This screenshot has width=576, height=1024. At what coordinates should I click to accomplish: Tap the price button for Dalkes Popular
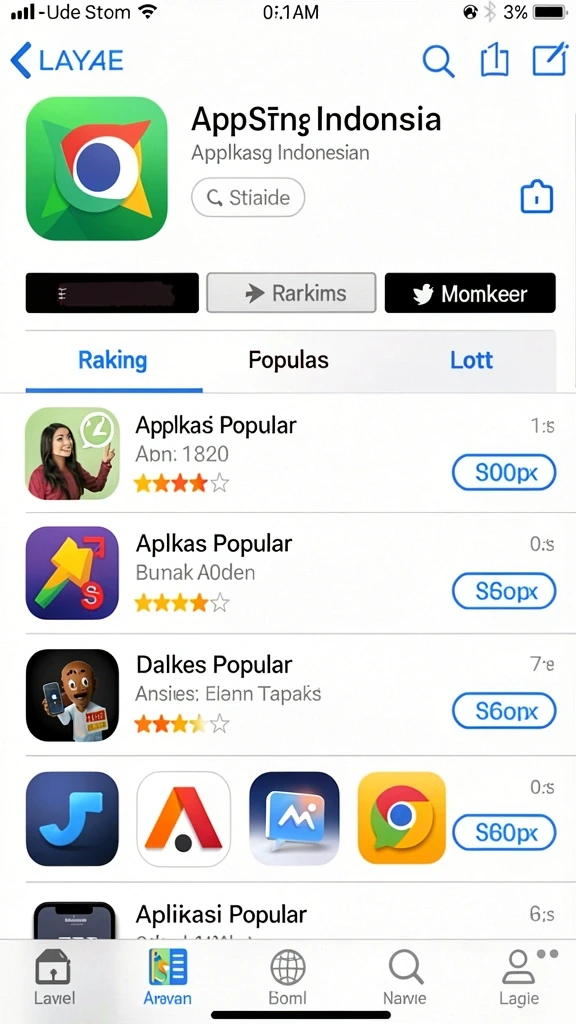pos(504,711)
